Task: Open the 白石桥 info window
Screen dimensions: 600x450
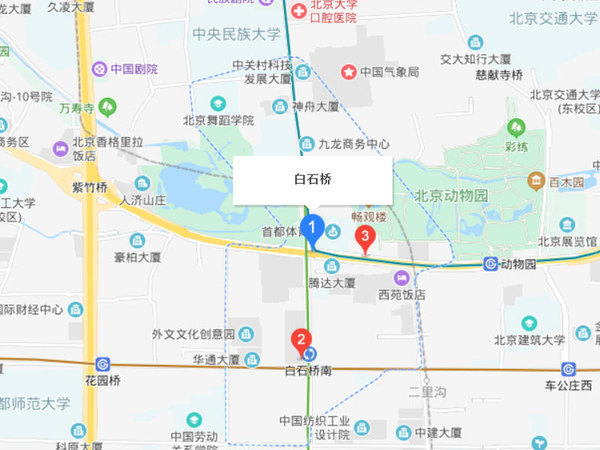Action: (312, 182)
